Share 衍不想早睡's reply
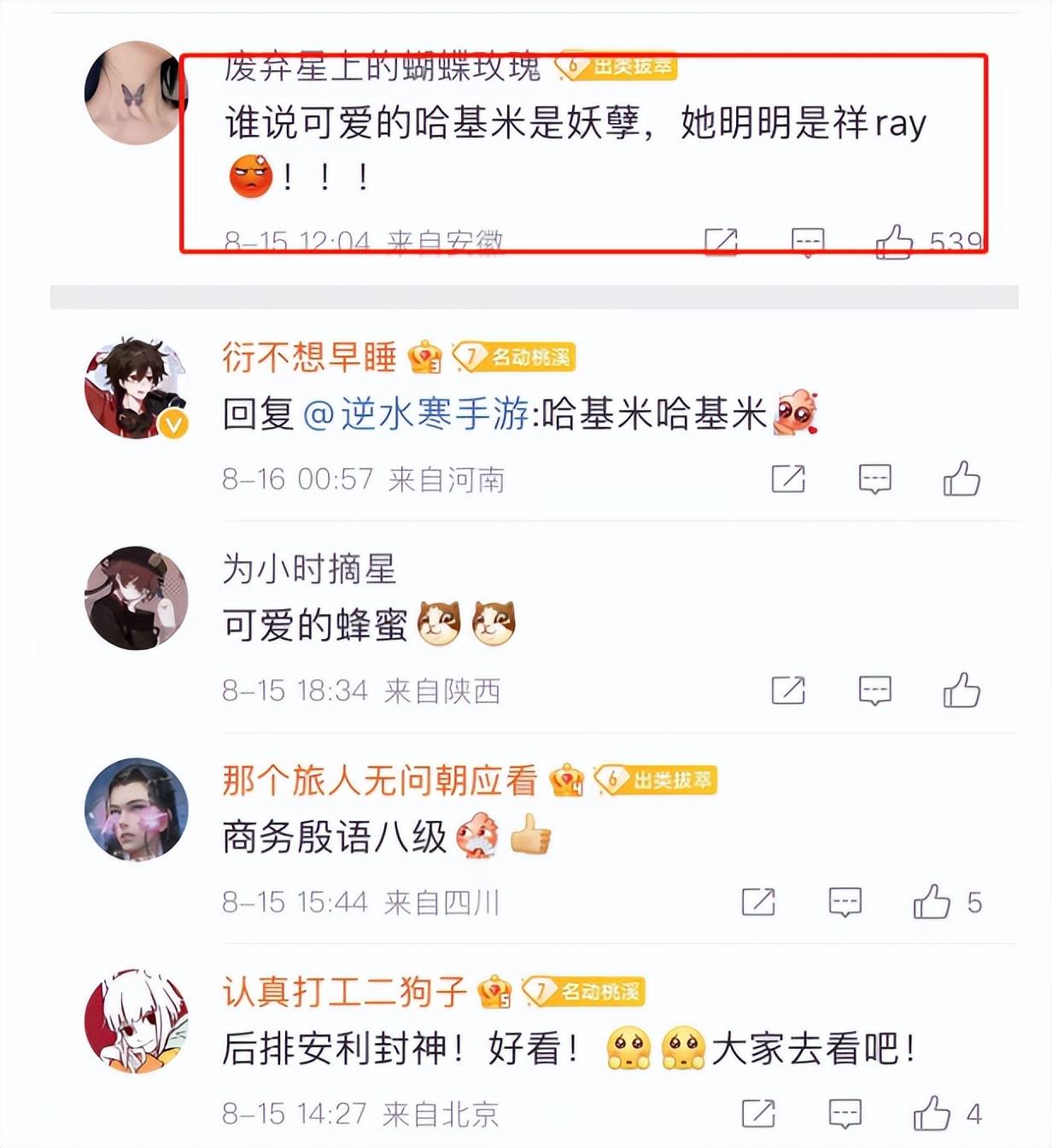1052x1148 pixels. click(x=787, y=479)
